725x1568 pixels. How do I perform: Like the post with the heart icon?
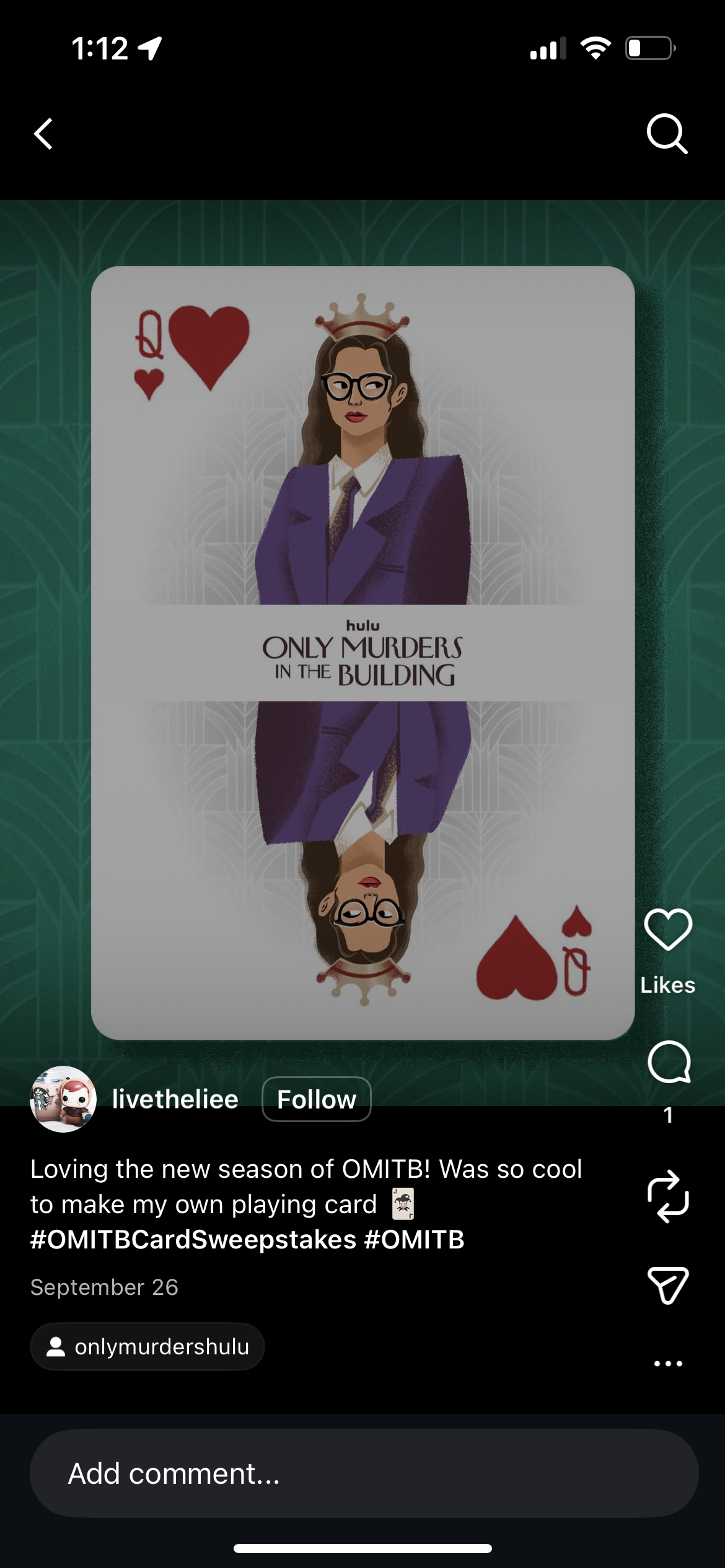tap(667, 929)
